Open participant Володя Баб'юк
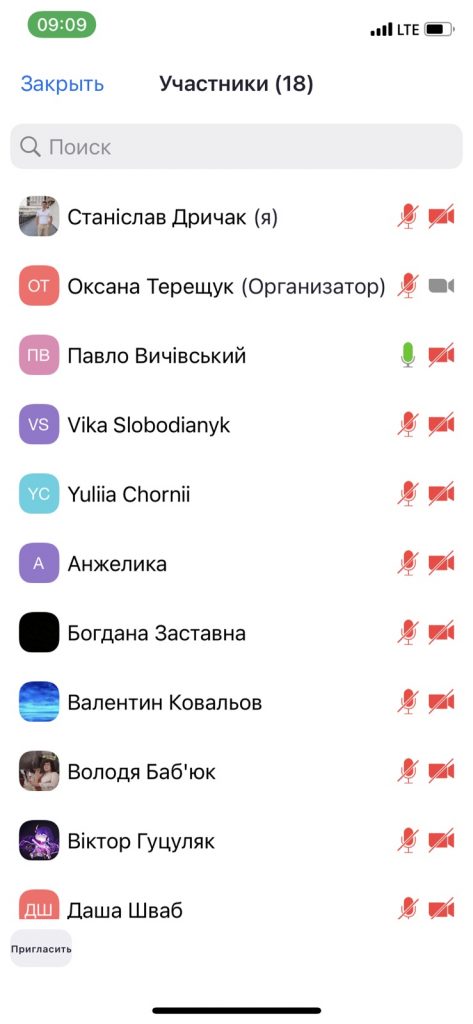Screen dimensions: 473x1024 pyautogui.click(x=236, y=772)
